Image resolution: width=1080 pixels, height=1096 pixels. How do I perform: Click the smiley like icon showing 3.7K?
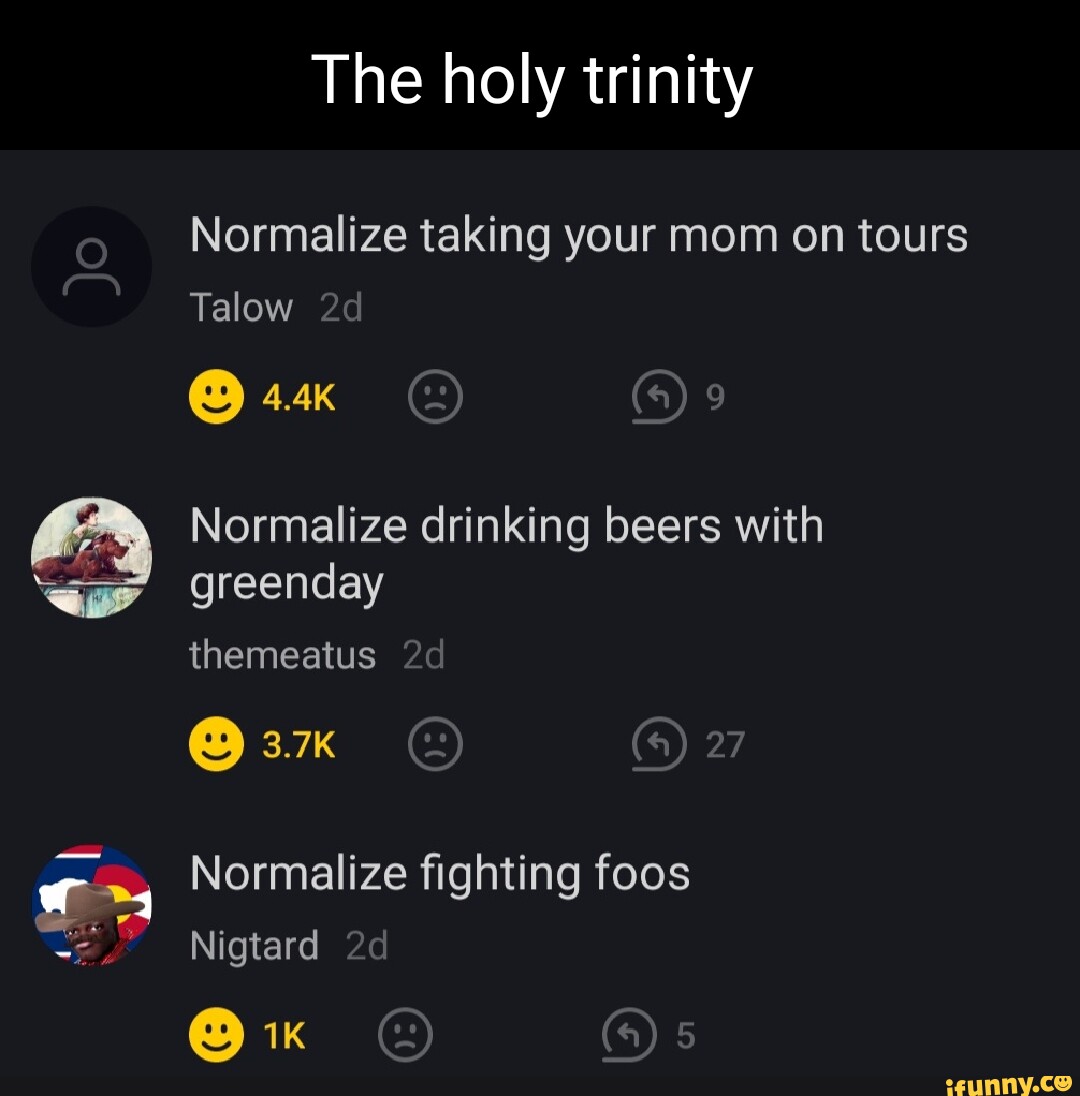pos(215,744)
